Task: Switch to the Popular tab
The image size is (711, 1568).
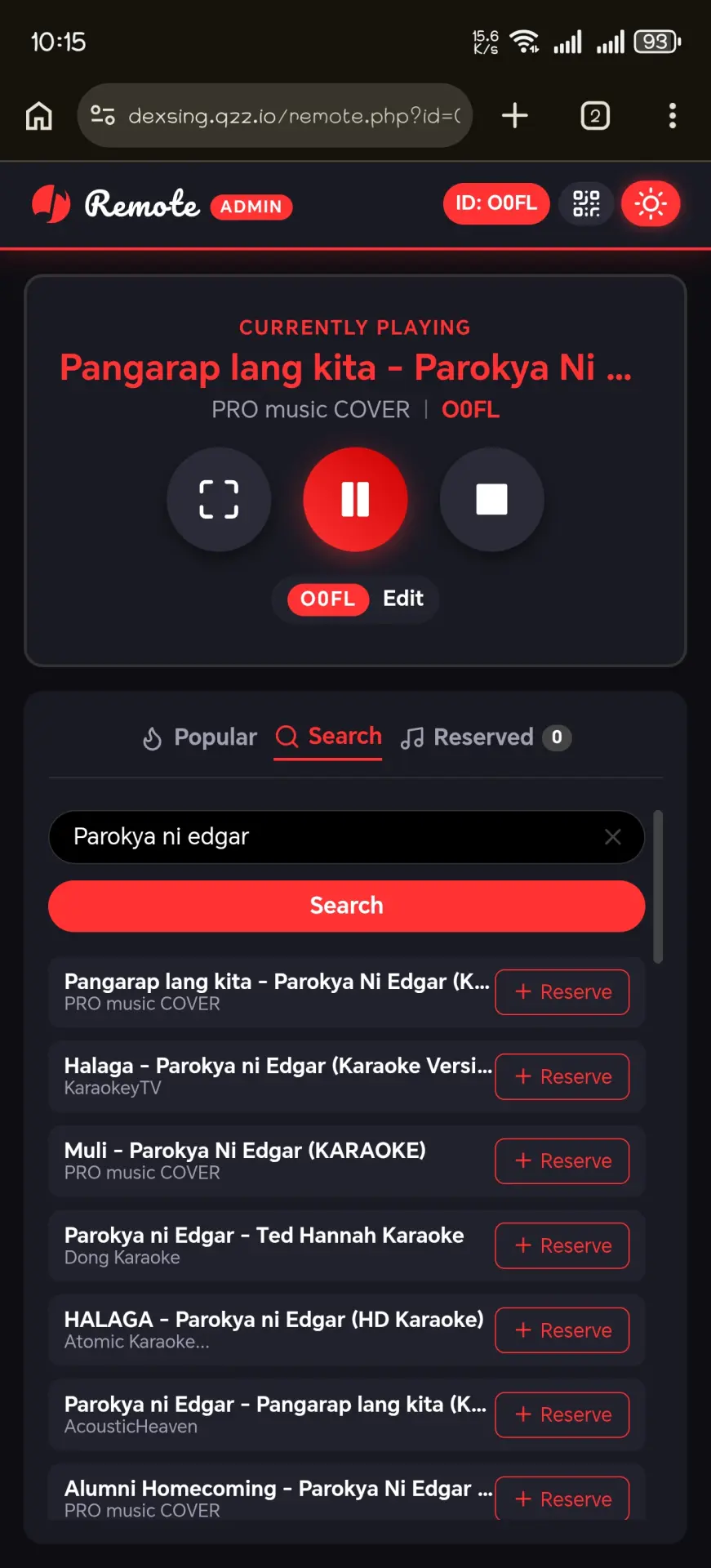Action: tap(199, 737)
